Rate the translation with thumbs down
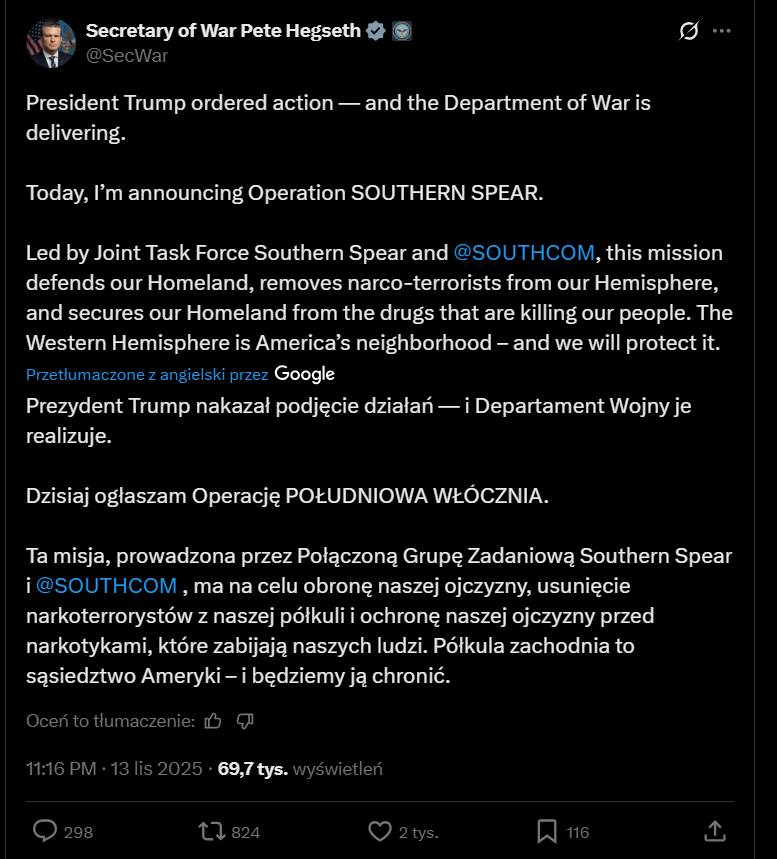777x859 pixels. [245, 720]
